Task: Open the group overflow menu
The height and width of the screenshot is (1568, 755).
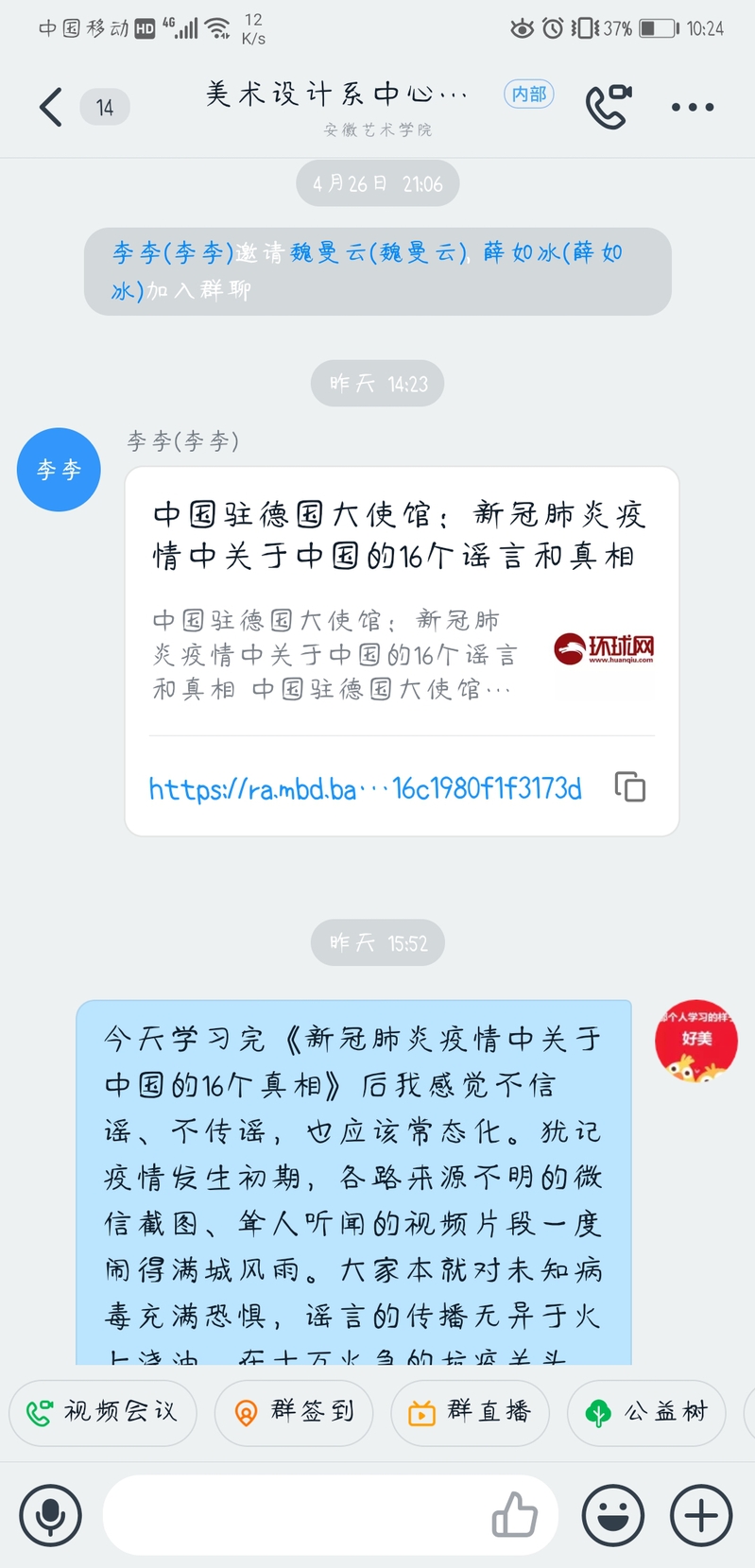Action: [692, 107]
